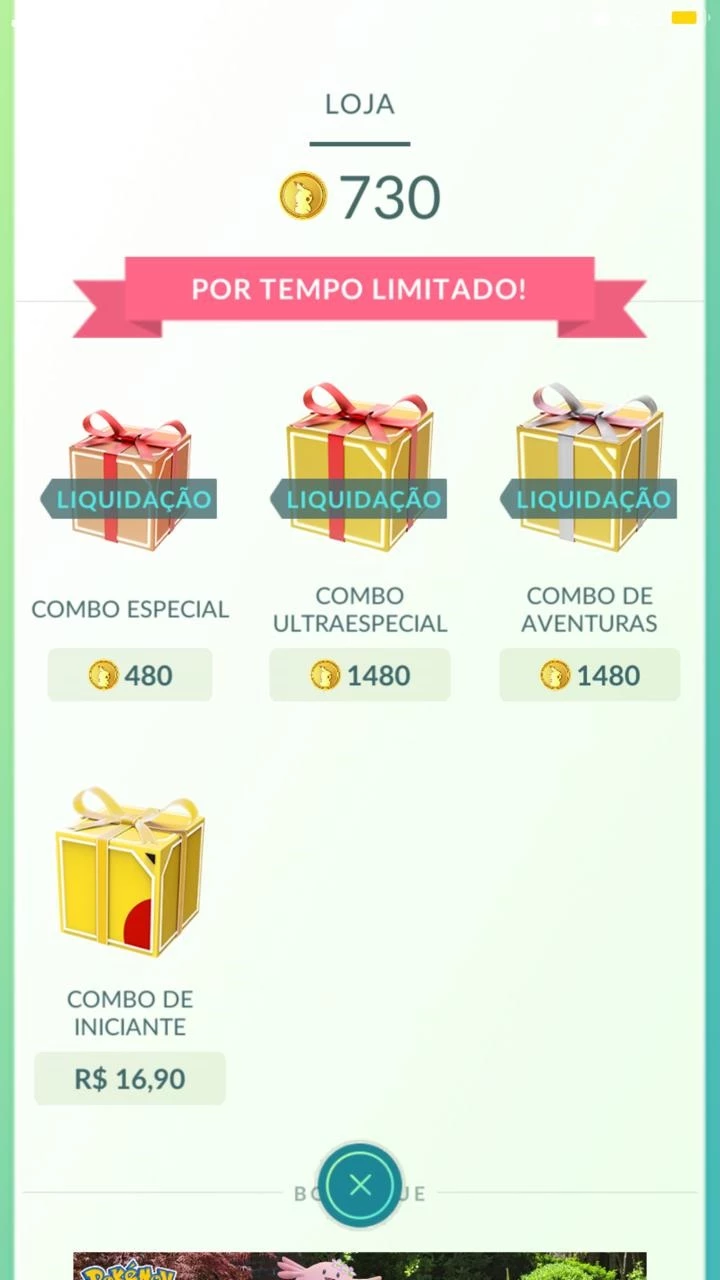Image resolution: width=720 pixels, height=1280 pixels.
Task: Open the Combo de Aventuras box
Action: point(590,468)
